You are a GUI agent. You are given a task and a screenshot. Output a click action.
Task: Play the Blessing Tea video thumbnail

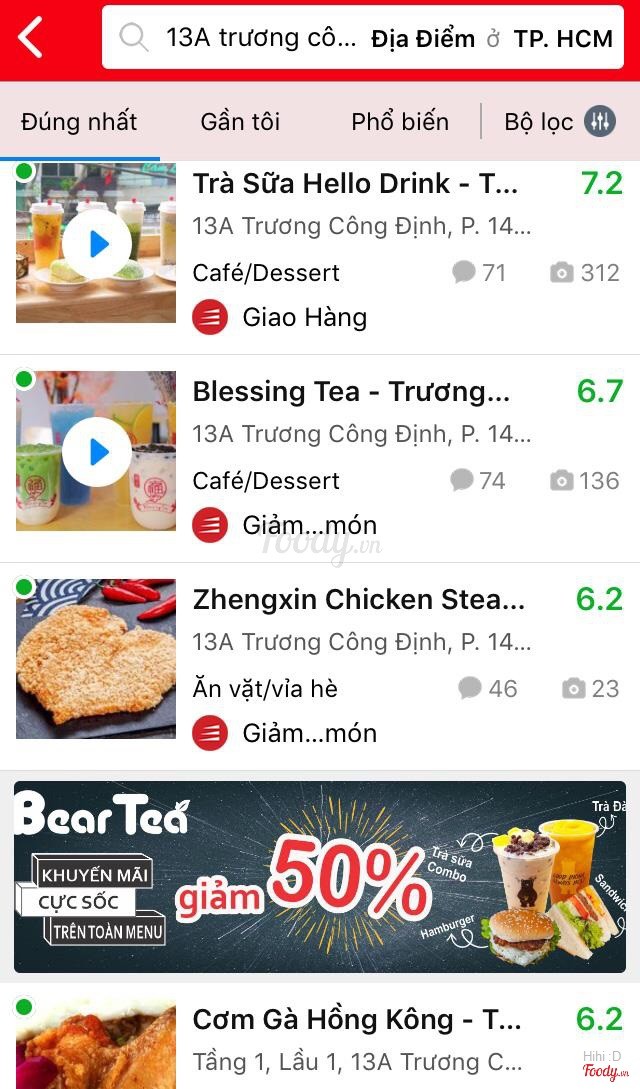click(97, 452)
